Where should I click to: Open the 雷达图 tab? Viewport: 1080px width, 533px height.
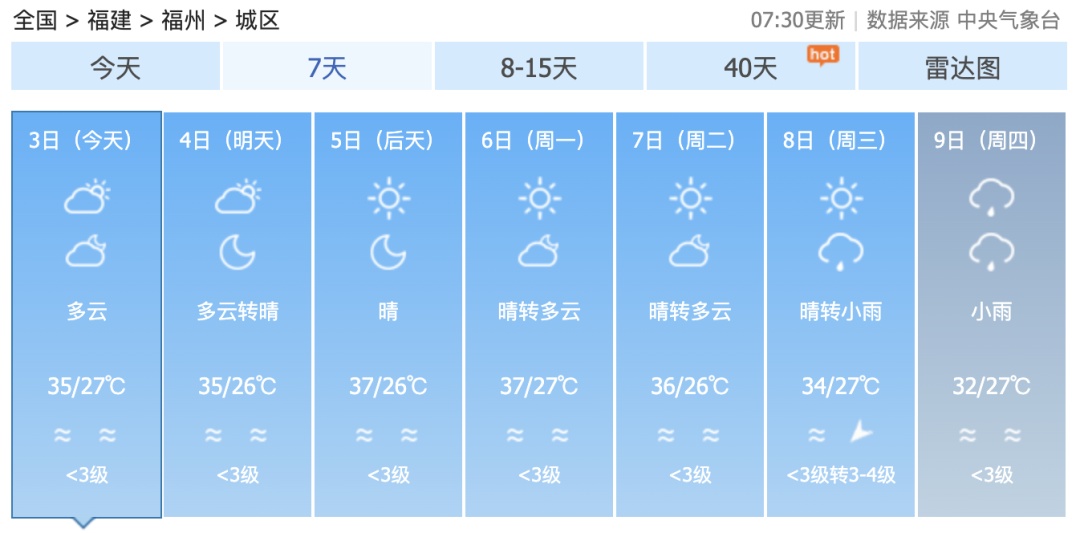962,67
